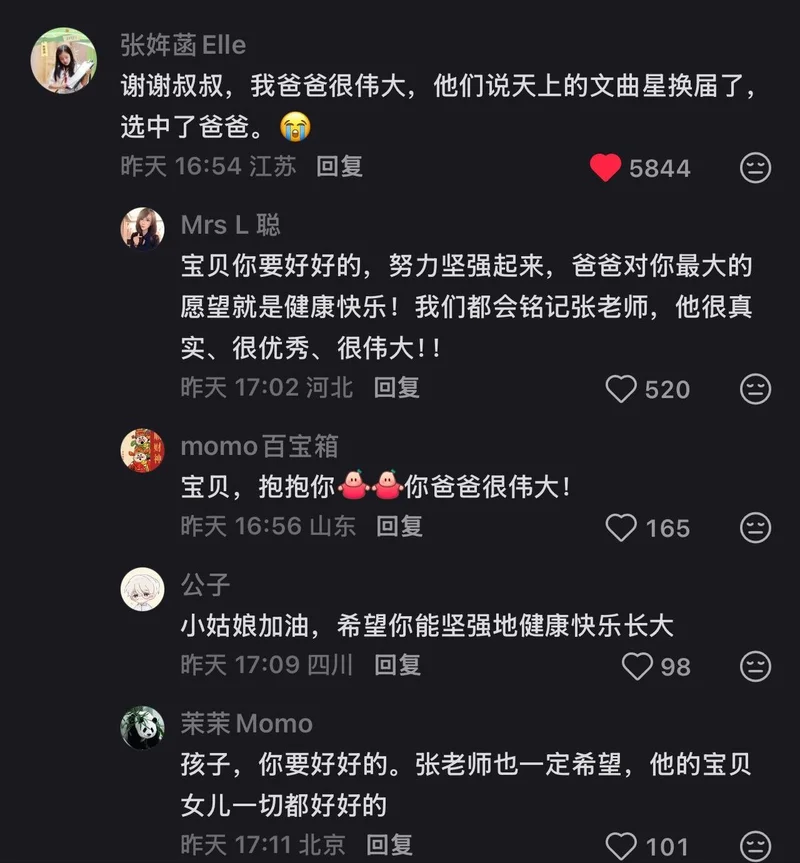
Task: Open Mrs L 聪's profile avatar
Action: click(142, 229)
